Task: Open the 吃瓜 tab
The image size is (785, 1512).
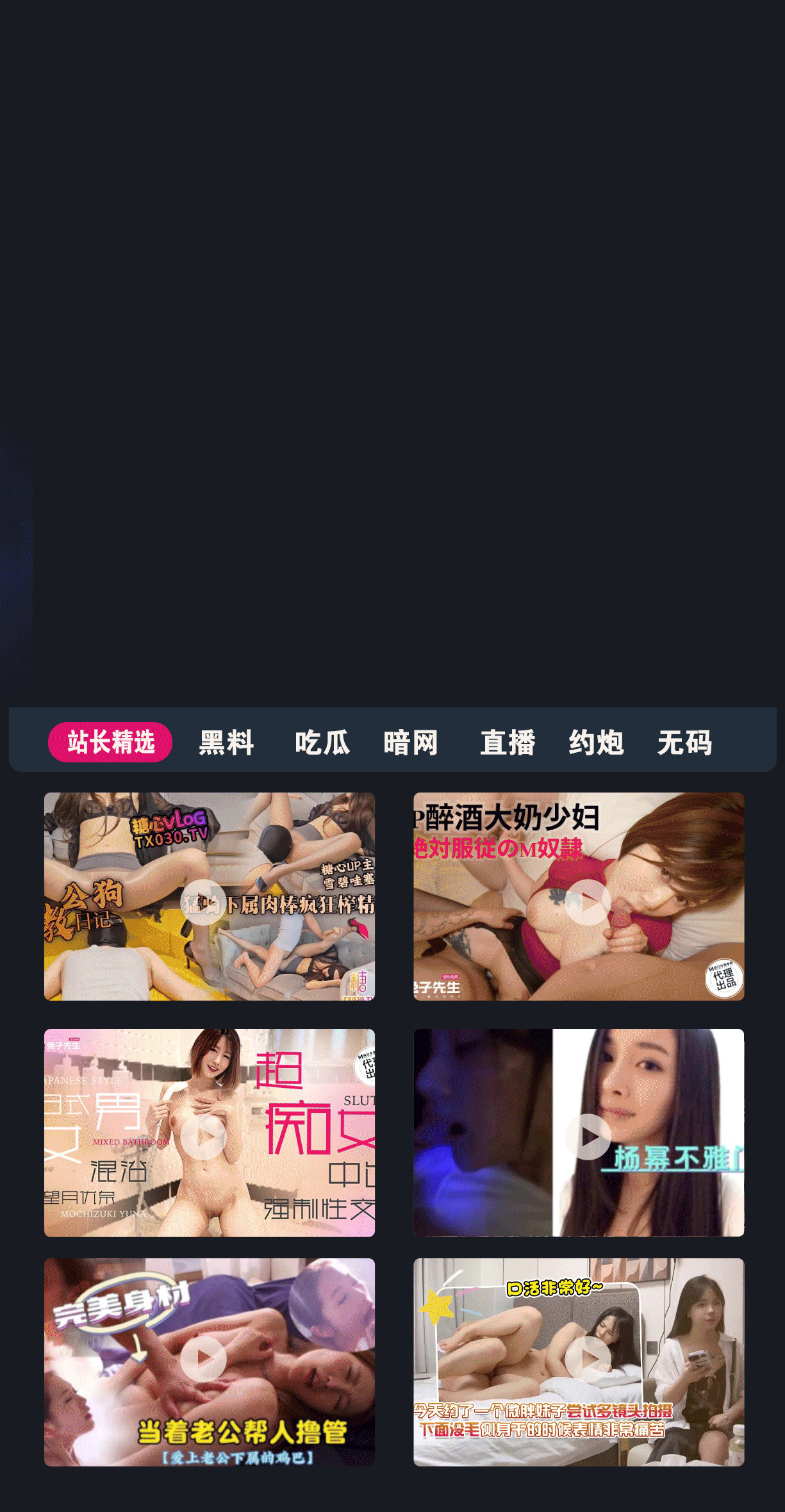Action: click(x=322, y=743)
